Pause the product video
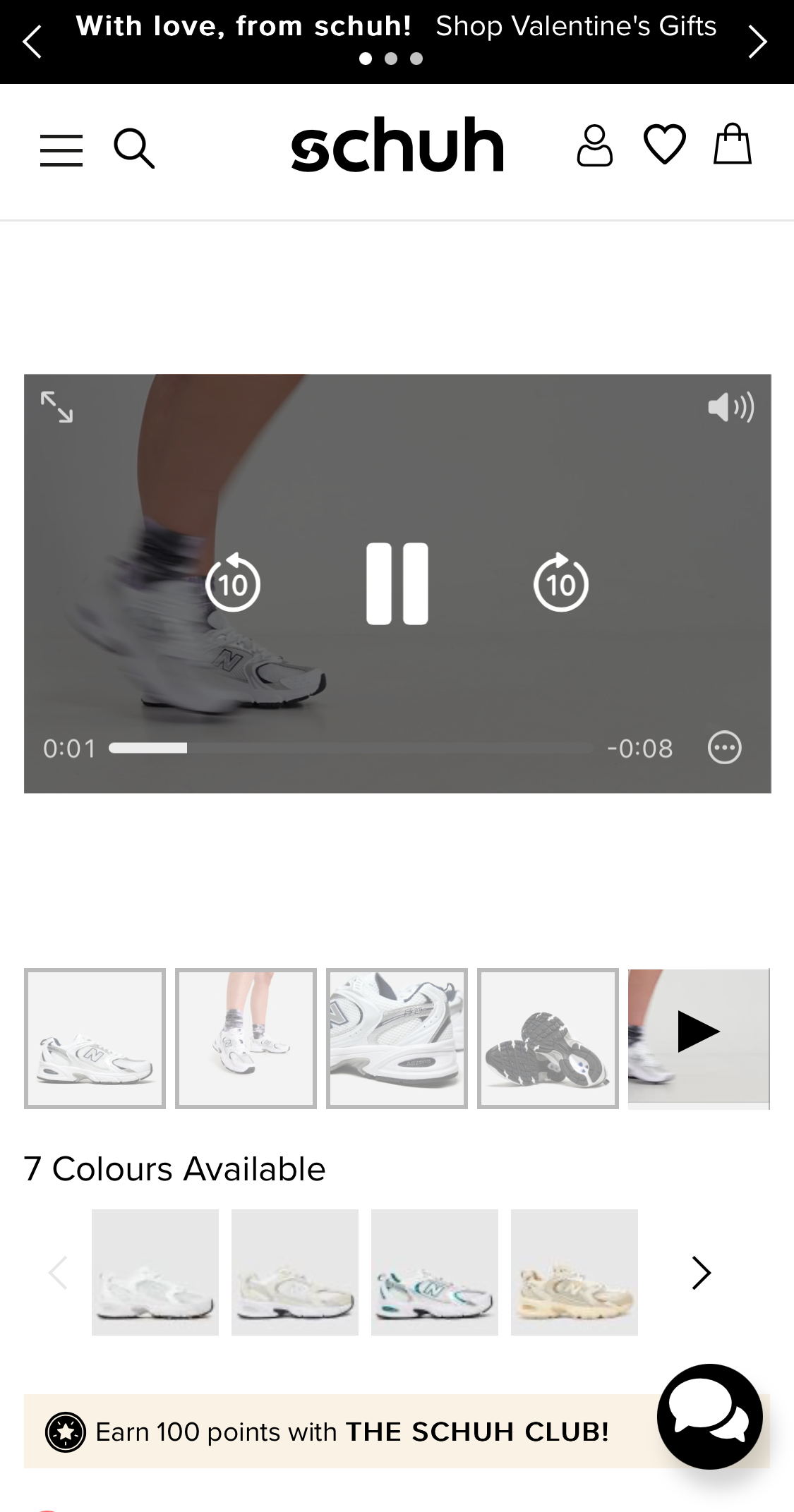794x1512 pixels. coord(397,582)
